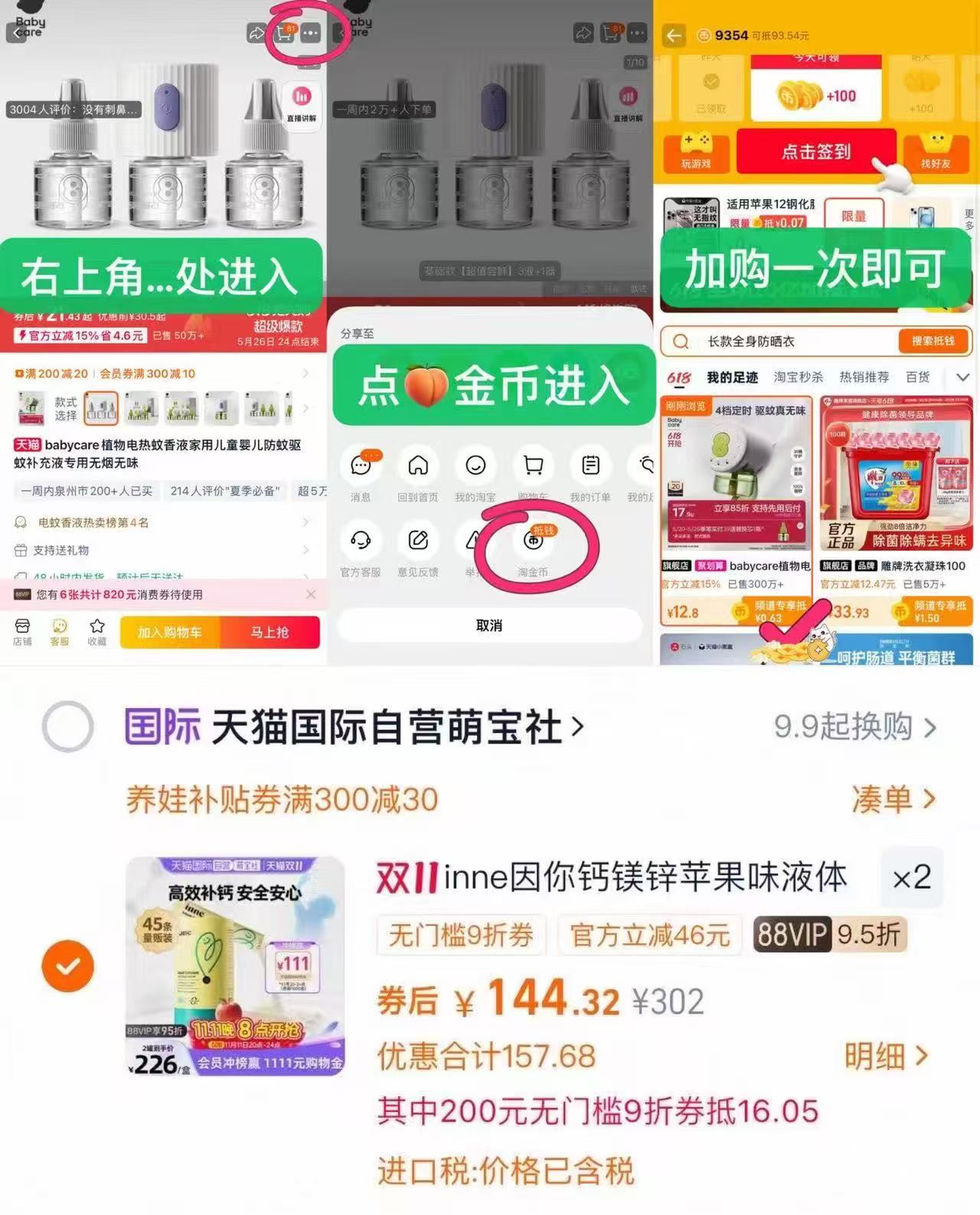
Task: Open the 购物车 cart icon in share panel
Action: [x=533, y=466]
